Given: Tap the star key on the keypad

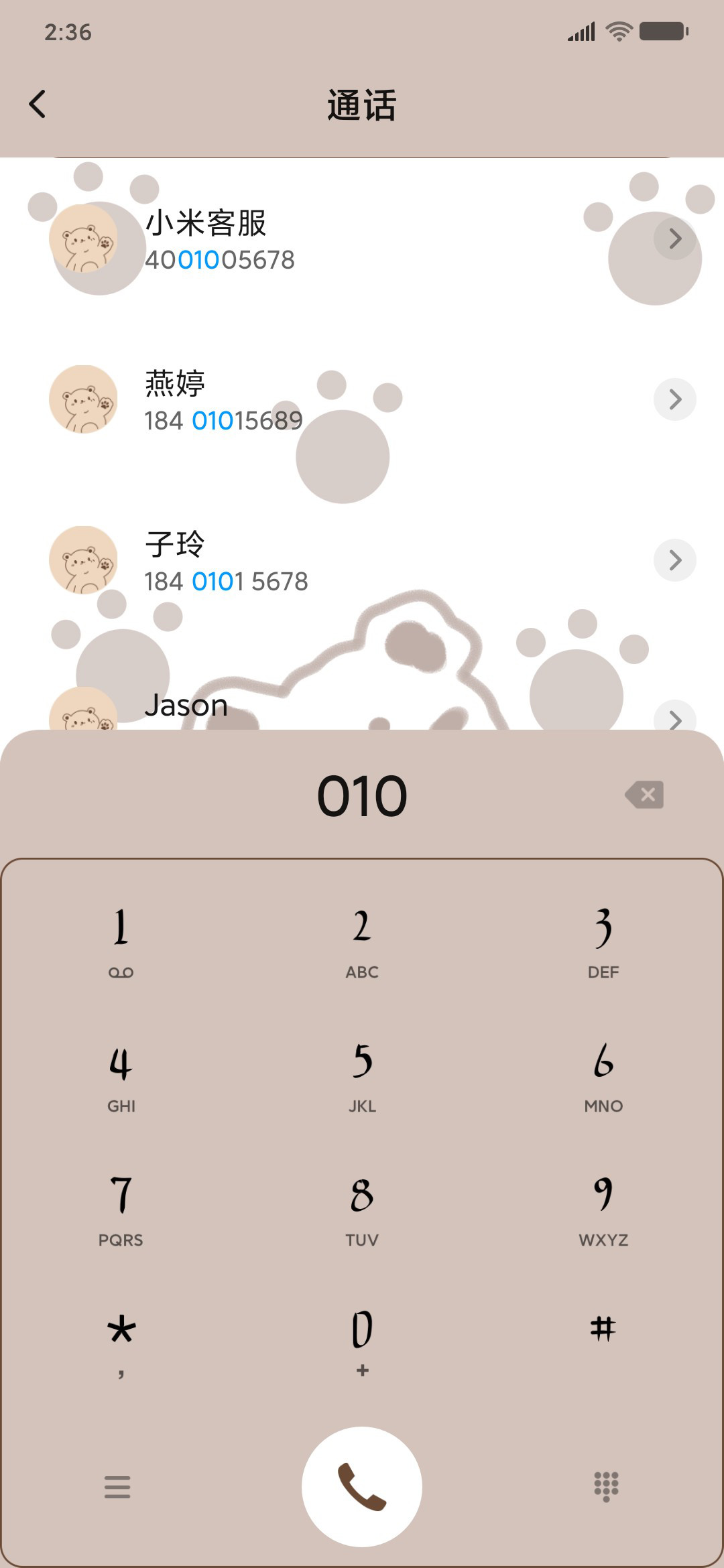Looking at the screenshot, I should click(121, 1343).
